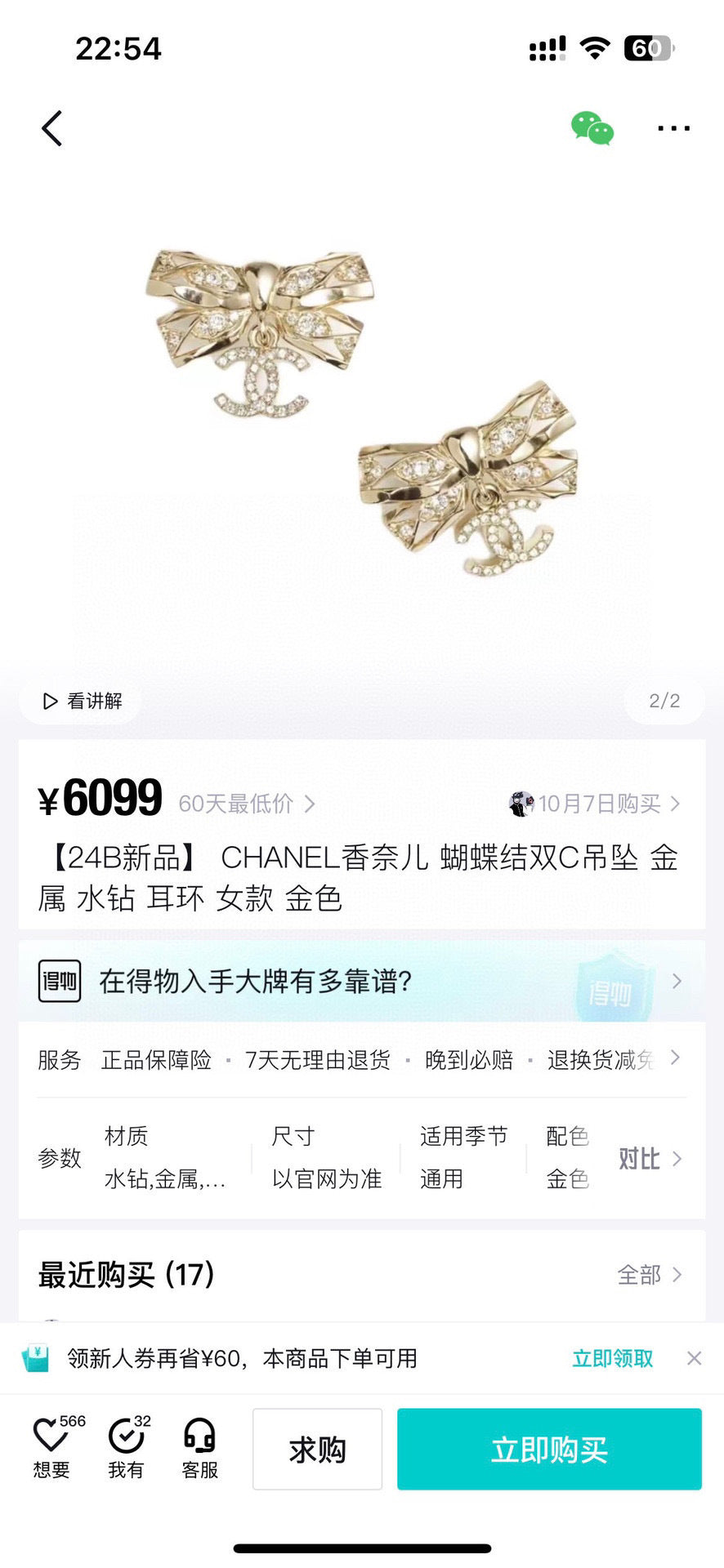Open the 在得物入手大牌有多靠谱 banner
The image size is (724, 1568).
[x=362, y=981]
